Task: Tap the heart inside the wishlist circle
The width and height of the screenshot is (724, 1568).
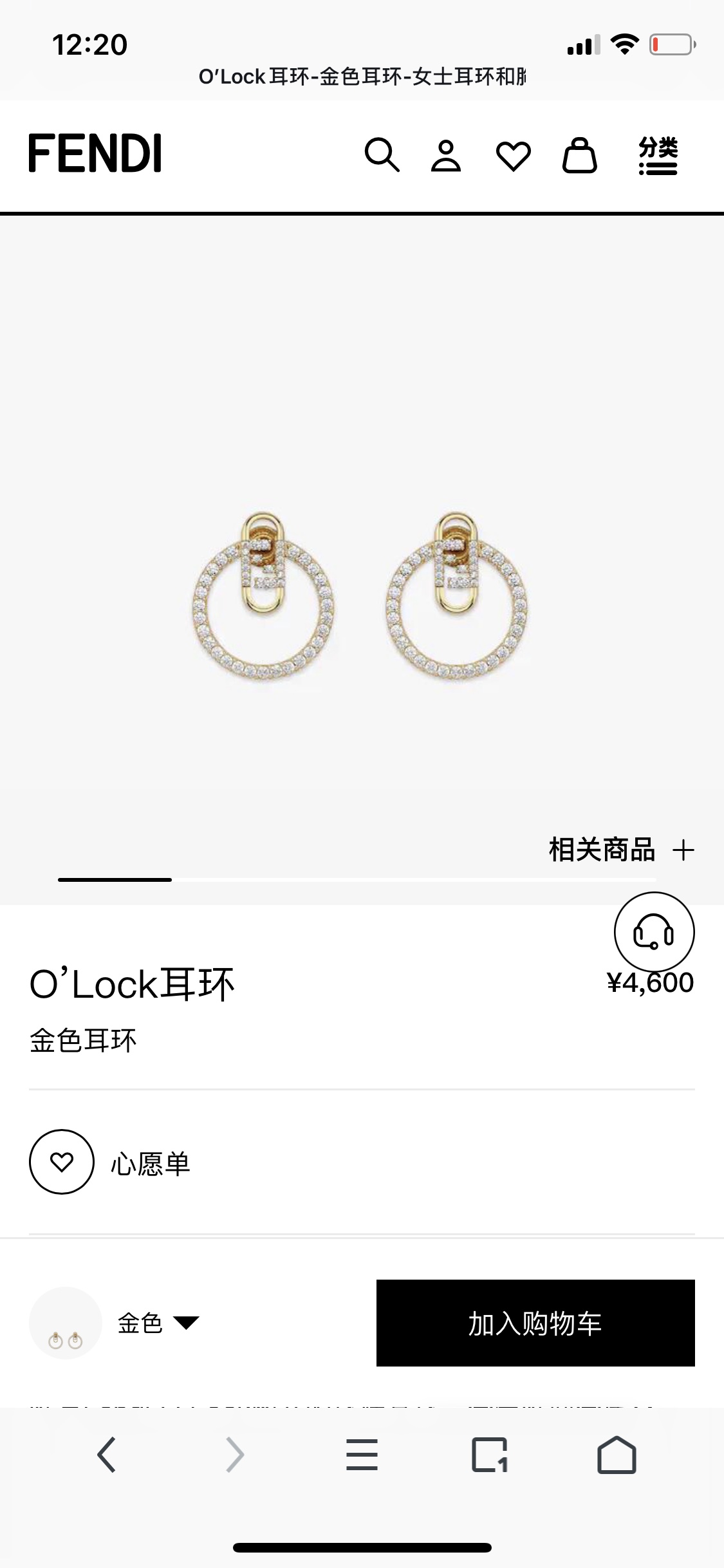Action: 62,1163
